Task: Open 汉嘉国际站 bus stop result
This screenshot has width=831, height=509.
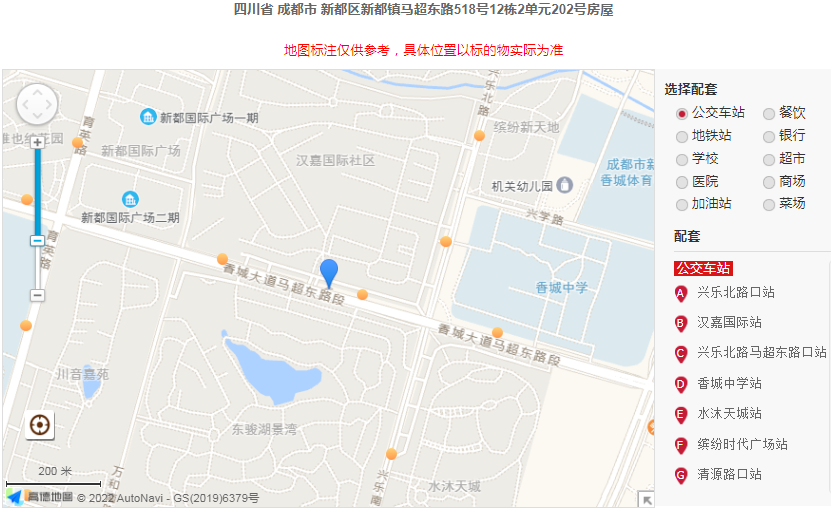Action: pos(729,323)
